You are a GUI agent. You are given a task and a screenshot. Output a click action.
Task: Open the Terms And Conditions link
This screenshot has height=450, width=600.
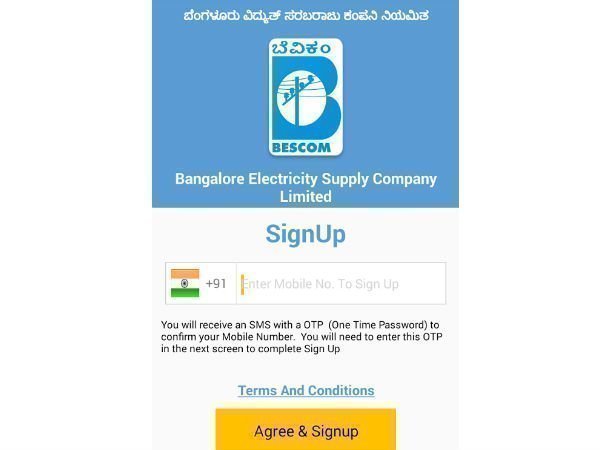coord(306,390)
